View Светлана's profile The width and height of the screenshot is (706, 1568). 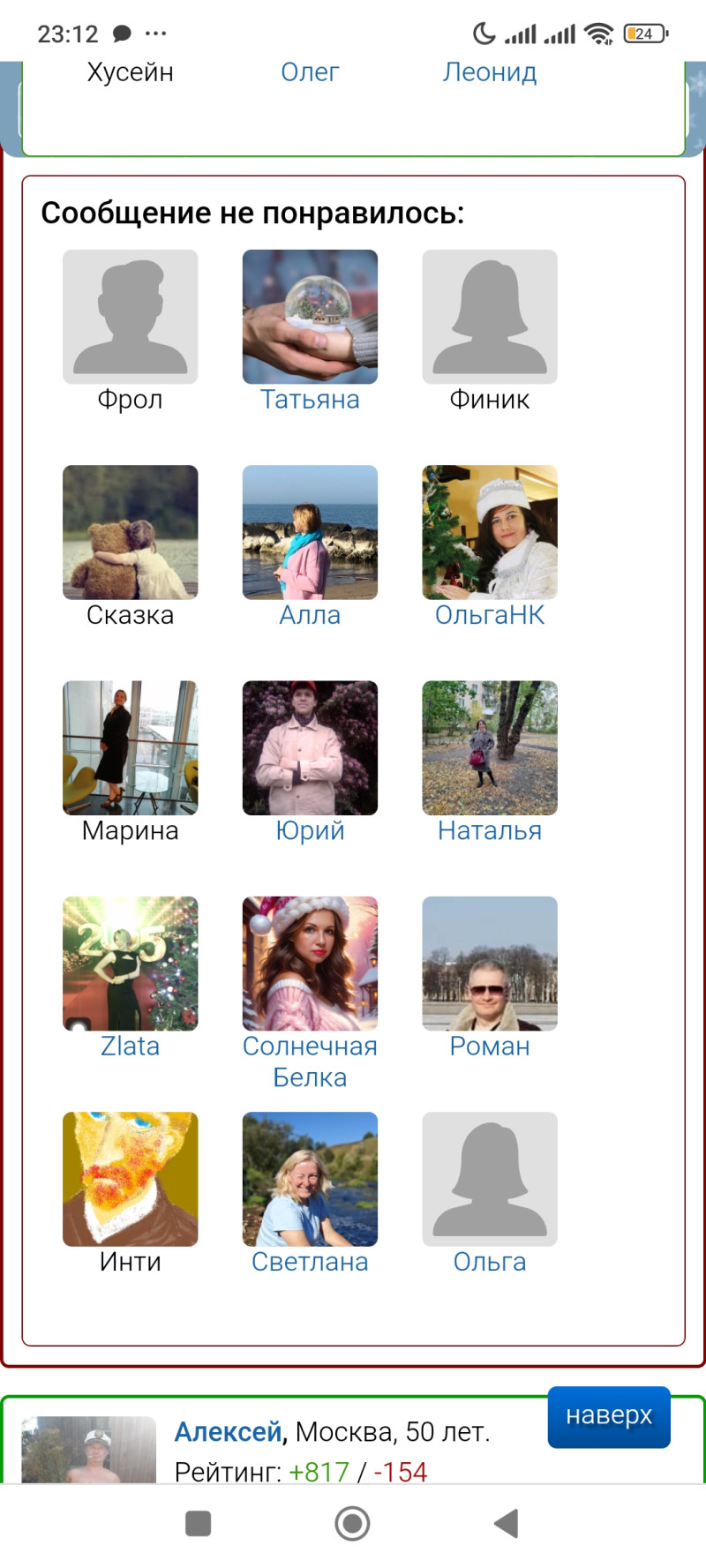coord(310,1261)
